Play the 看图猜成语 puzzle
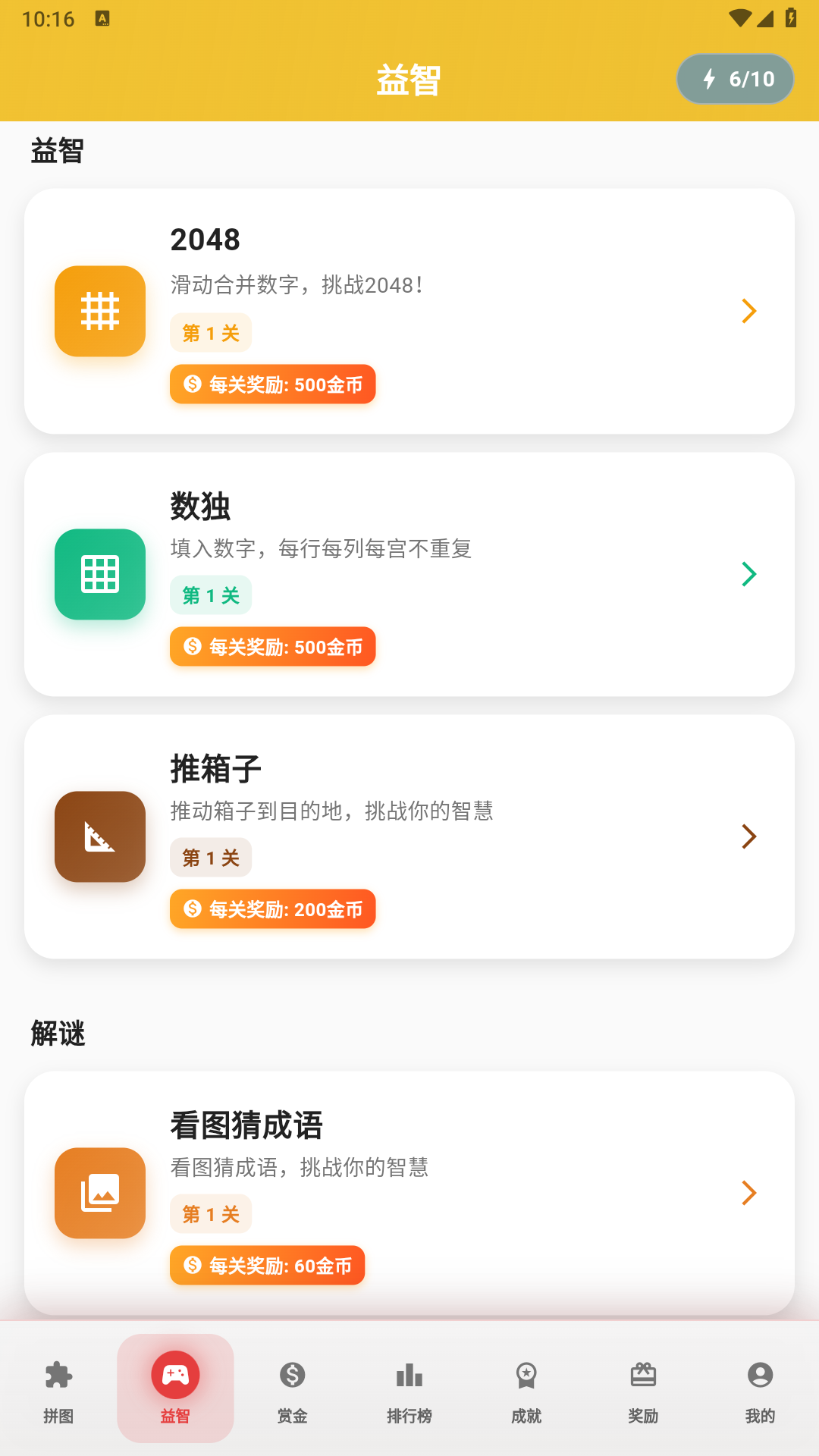This screenshot has width=819, height=1456. coord(409,1192)
